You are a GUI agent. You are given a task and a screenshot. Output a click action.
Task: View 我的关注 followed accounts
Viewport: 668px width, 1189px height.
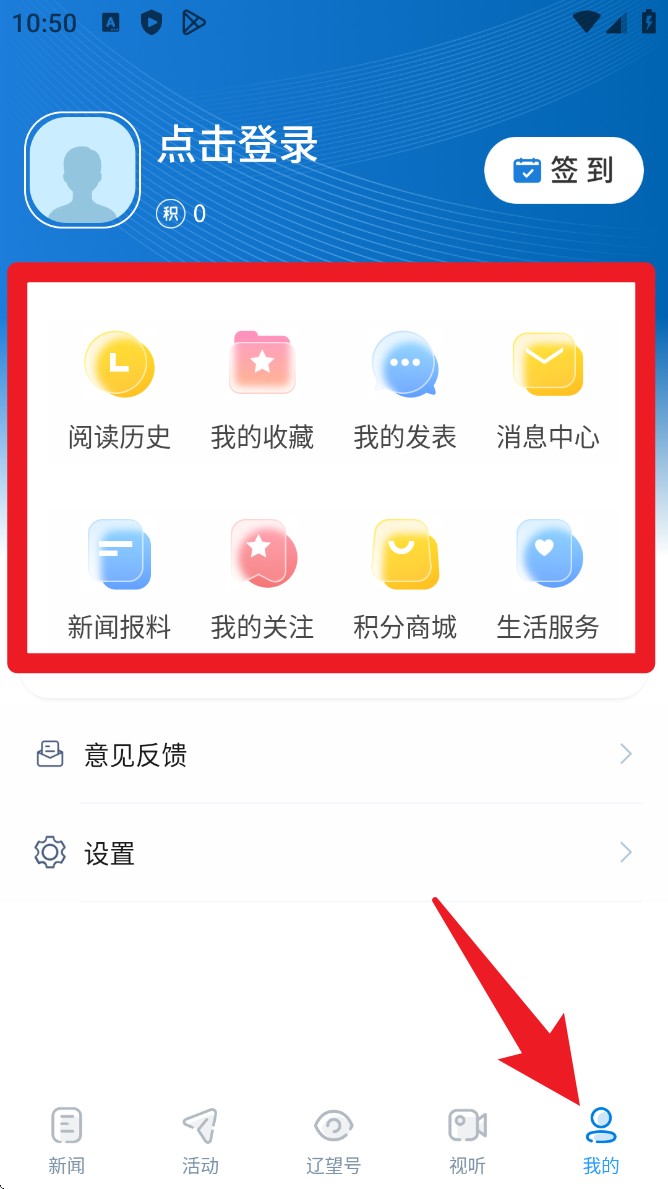point(262,580)
